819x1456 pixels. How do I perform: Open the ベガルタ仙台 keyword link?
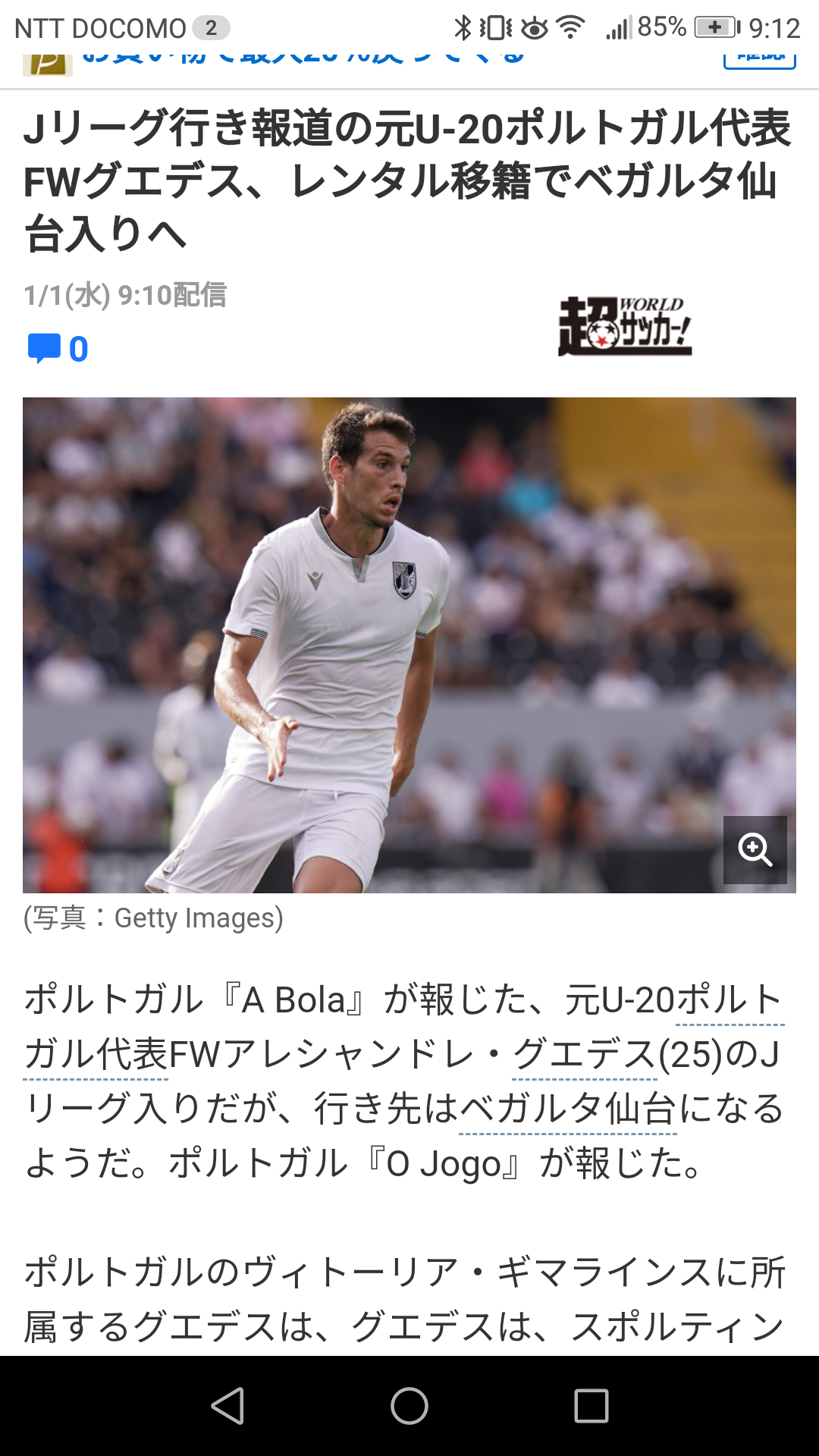[567, 1109]
